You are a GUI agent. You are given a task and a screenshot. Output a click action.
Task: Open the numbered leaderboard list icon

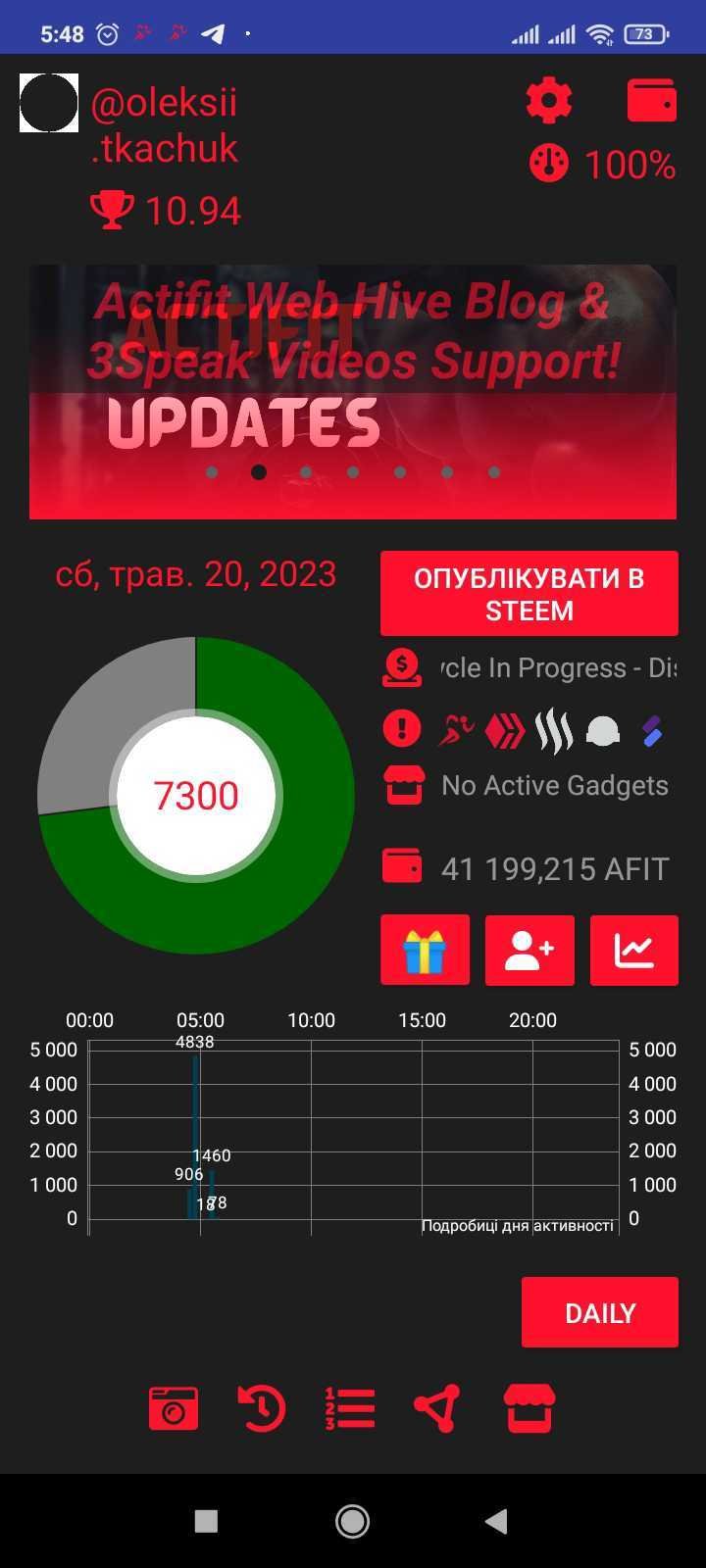coord(349,1409)
